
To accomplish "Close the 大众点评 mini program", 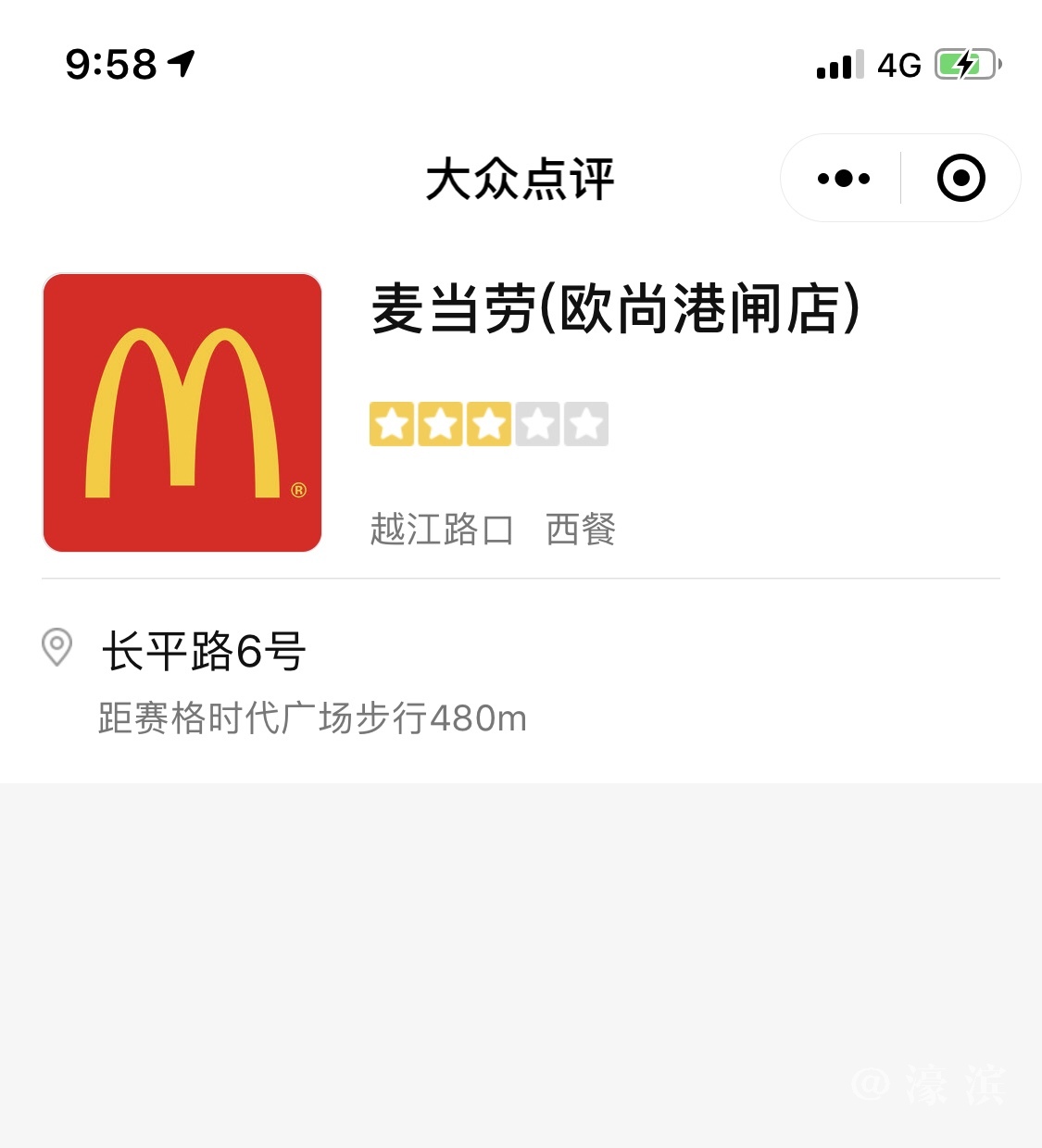I will tap(960, 179).
